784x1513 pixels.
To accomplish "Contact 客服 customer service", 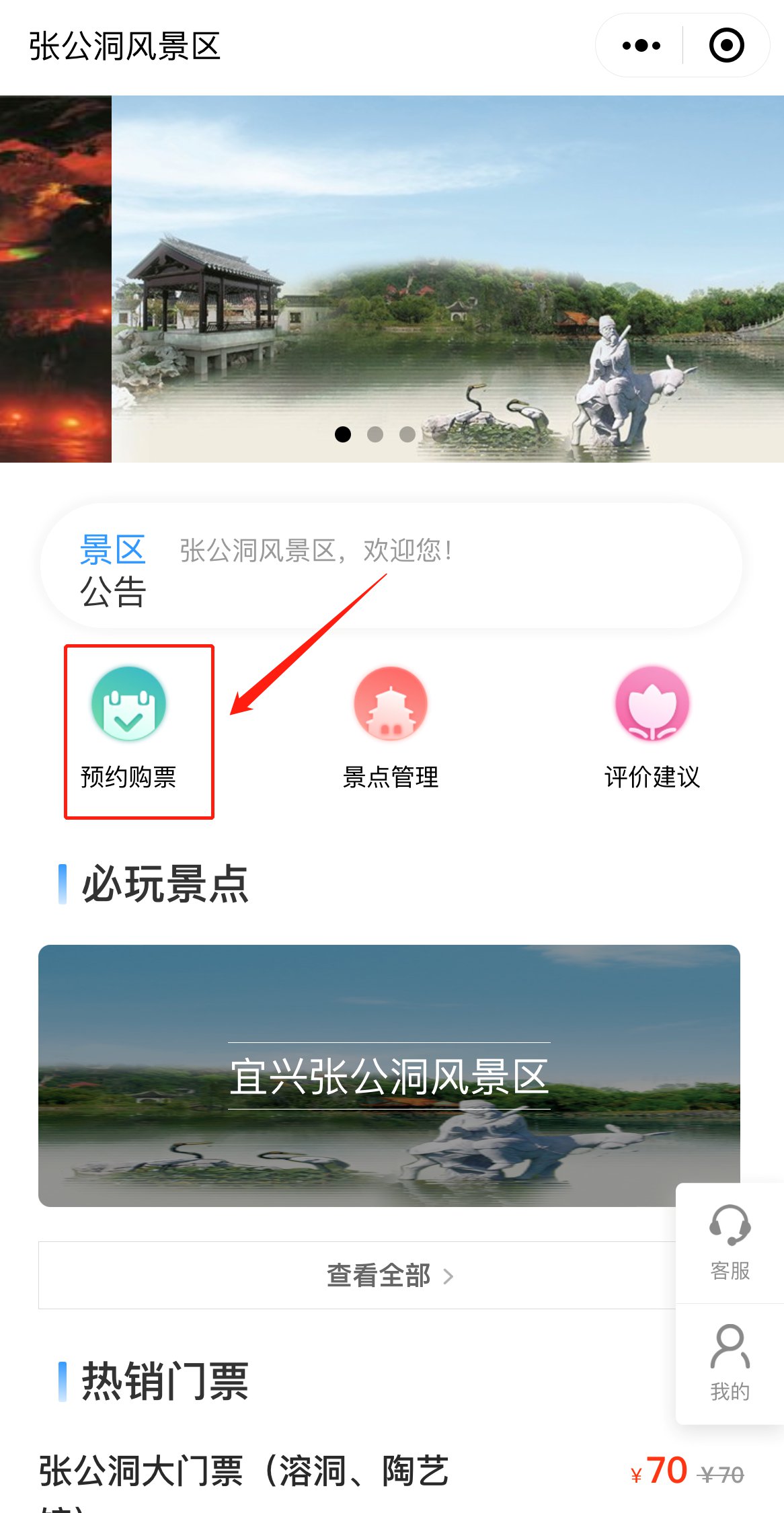I will [x=730, y=1242].
